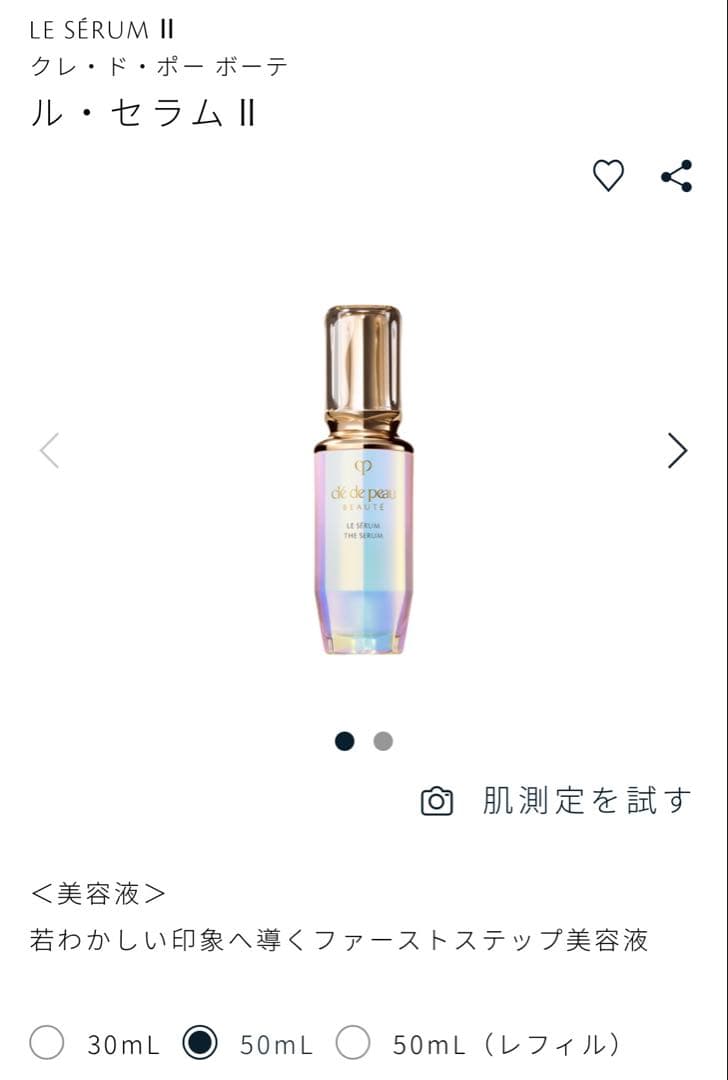The image size is (728, 1080).
Task: Add ル・セラム II to favorites via heart icon
Action: pos(609,173)
